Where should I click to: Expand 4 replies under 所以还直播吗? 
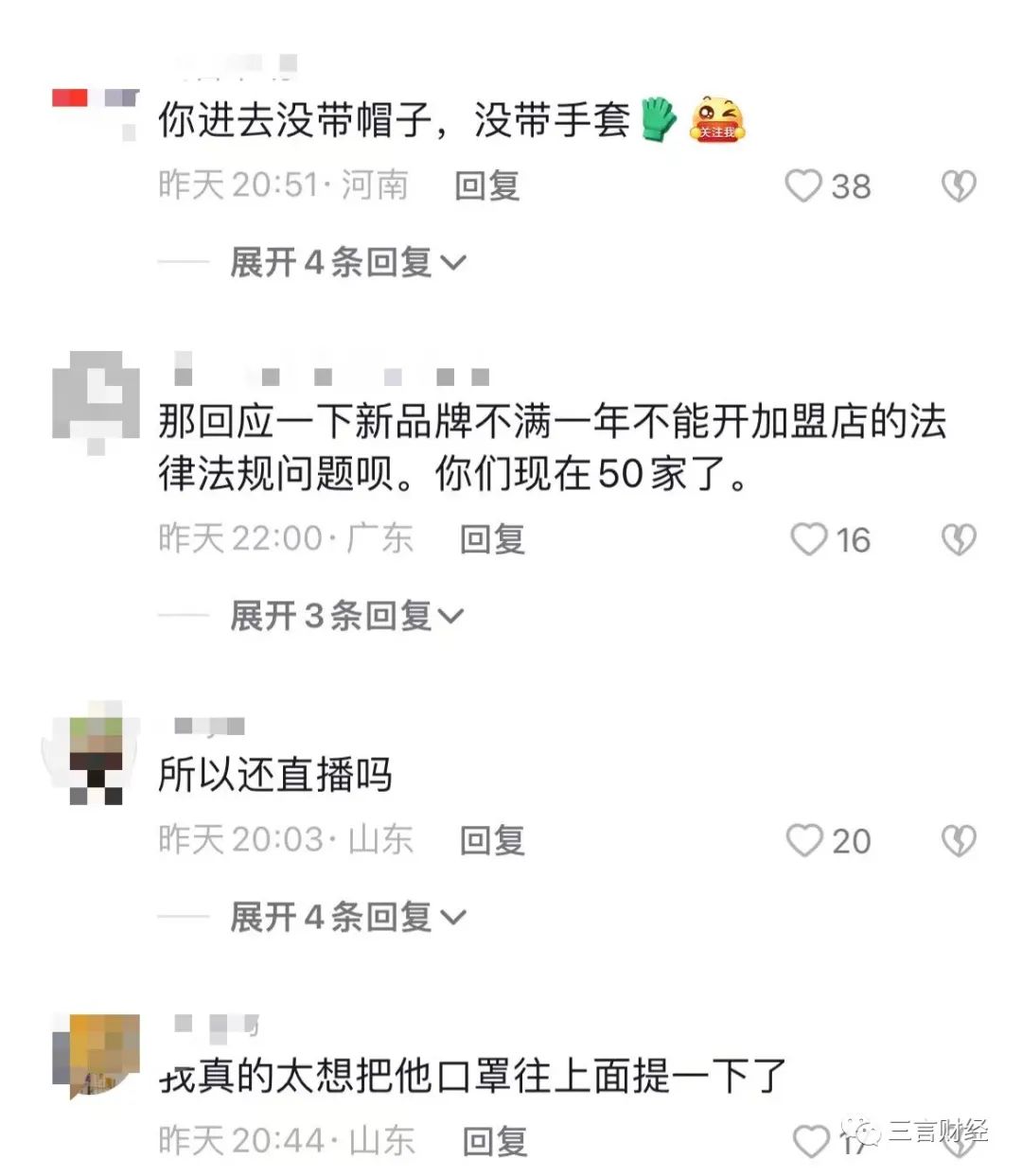click(347, 917)
